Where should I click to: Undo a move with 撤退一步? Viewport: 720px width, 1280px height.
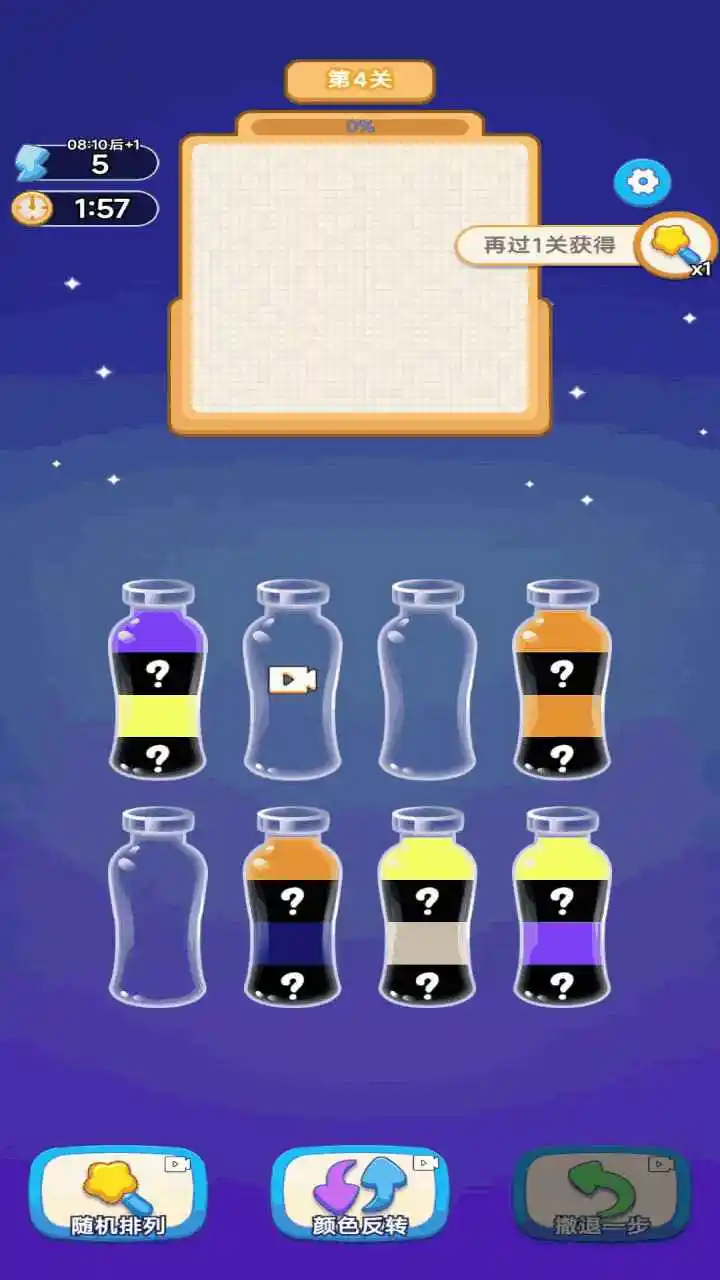pyautogui.click(x=600, y=1193)
